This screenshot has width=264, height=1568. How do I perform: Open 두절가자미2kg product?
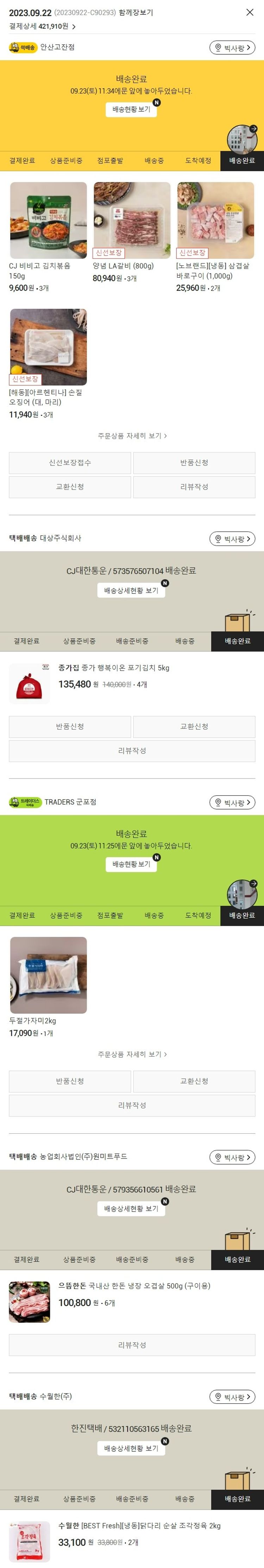click(x=48, y=974)
